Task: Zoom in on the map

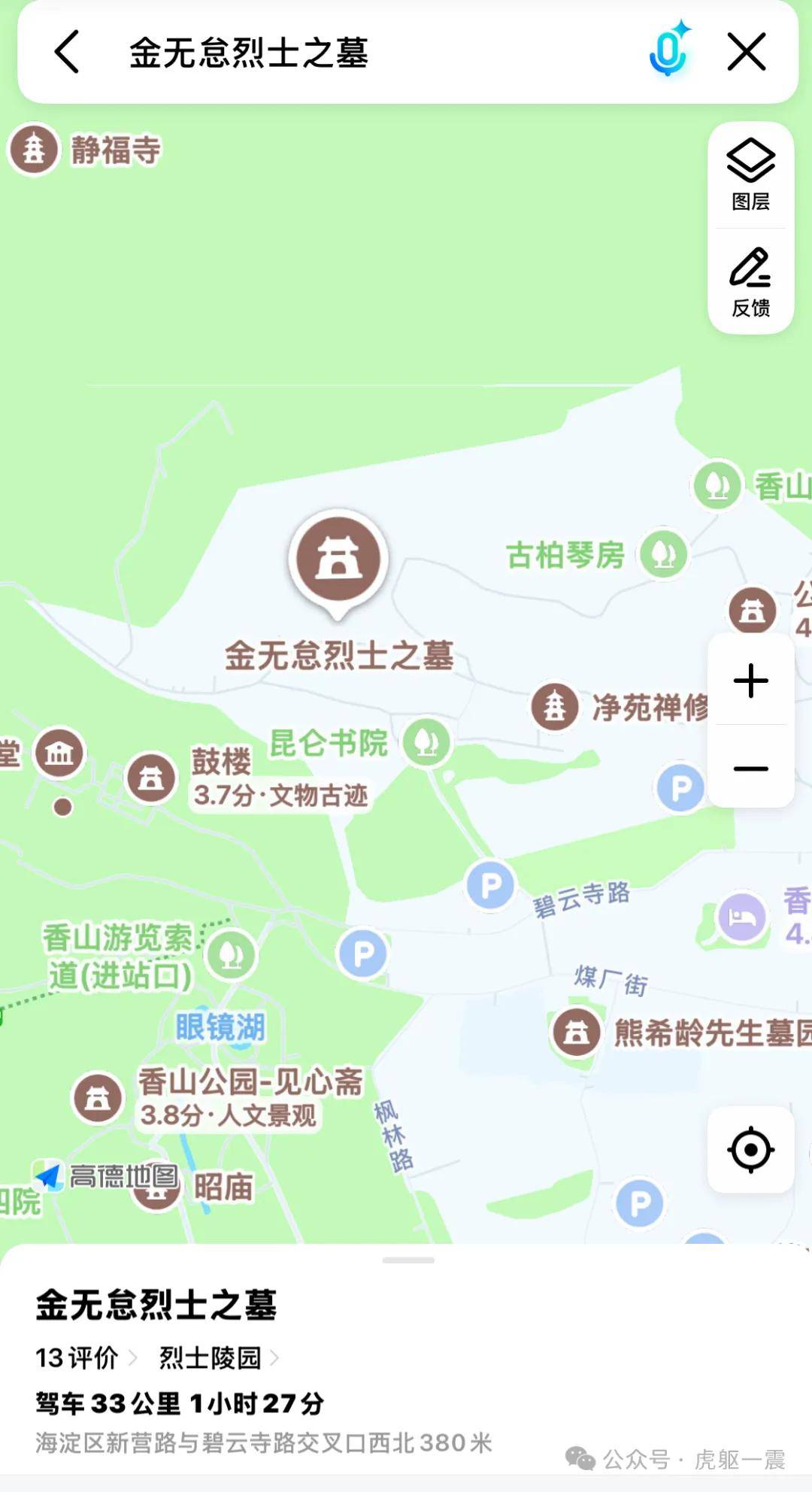Action: (750, 681)
